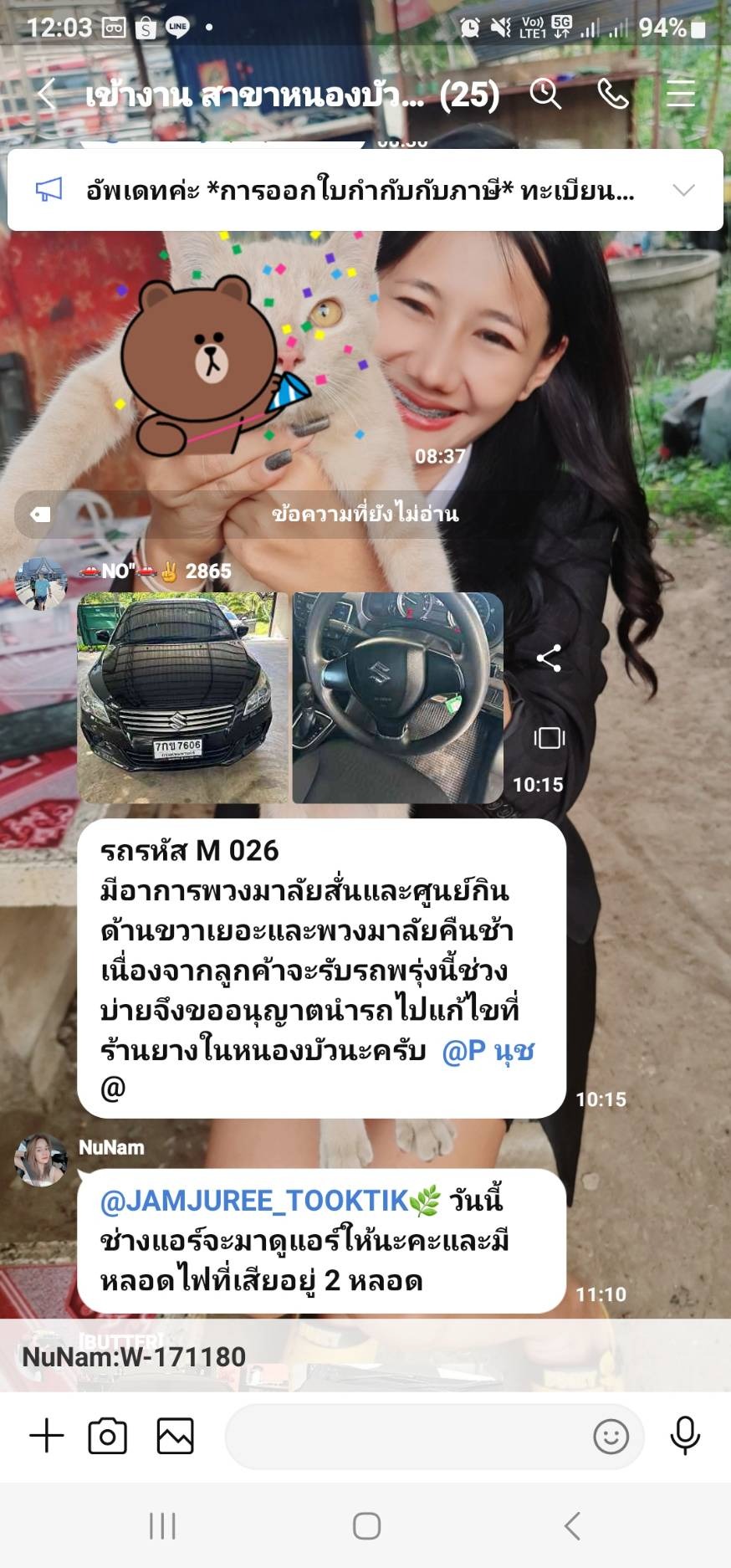Viewport: 731px width, 1568px height.
Task: Open the camera to take a photo
Action: coord(108,1436)
